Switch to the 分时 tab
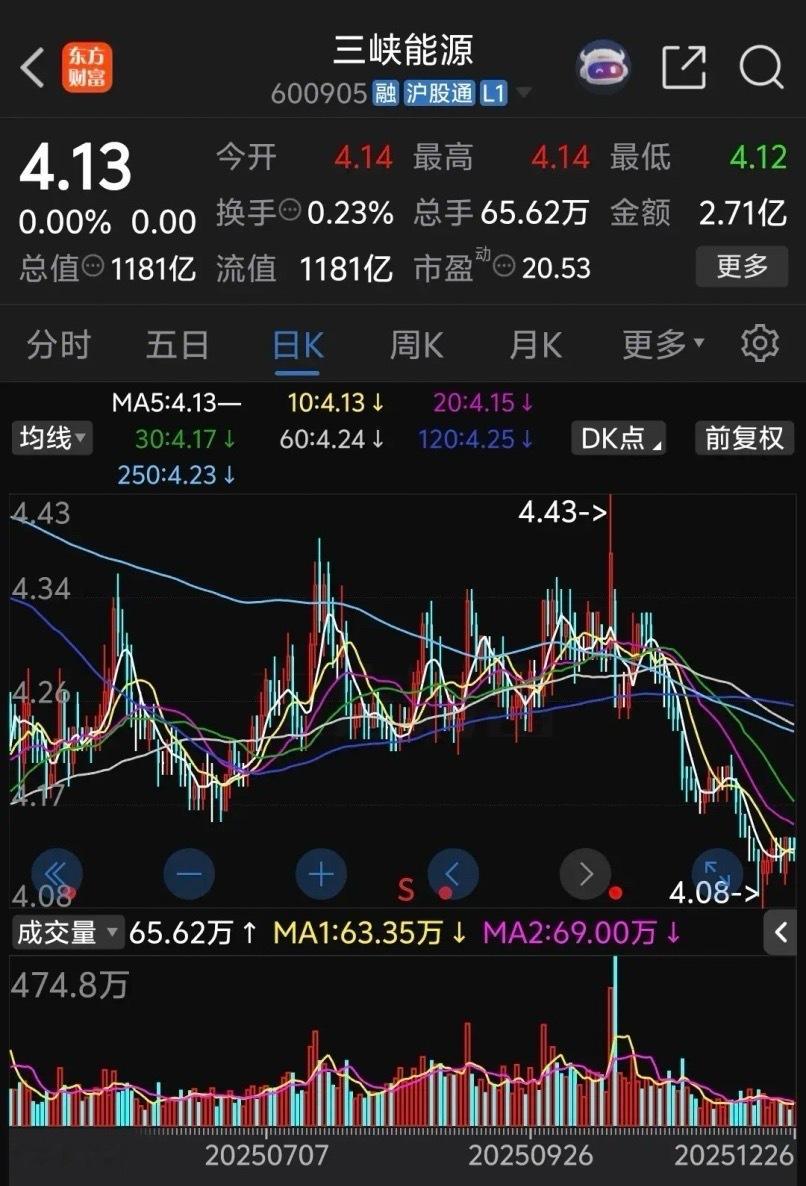 [57, 344]
